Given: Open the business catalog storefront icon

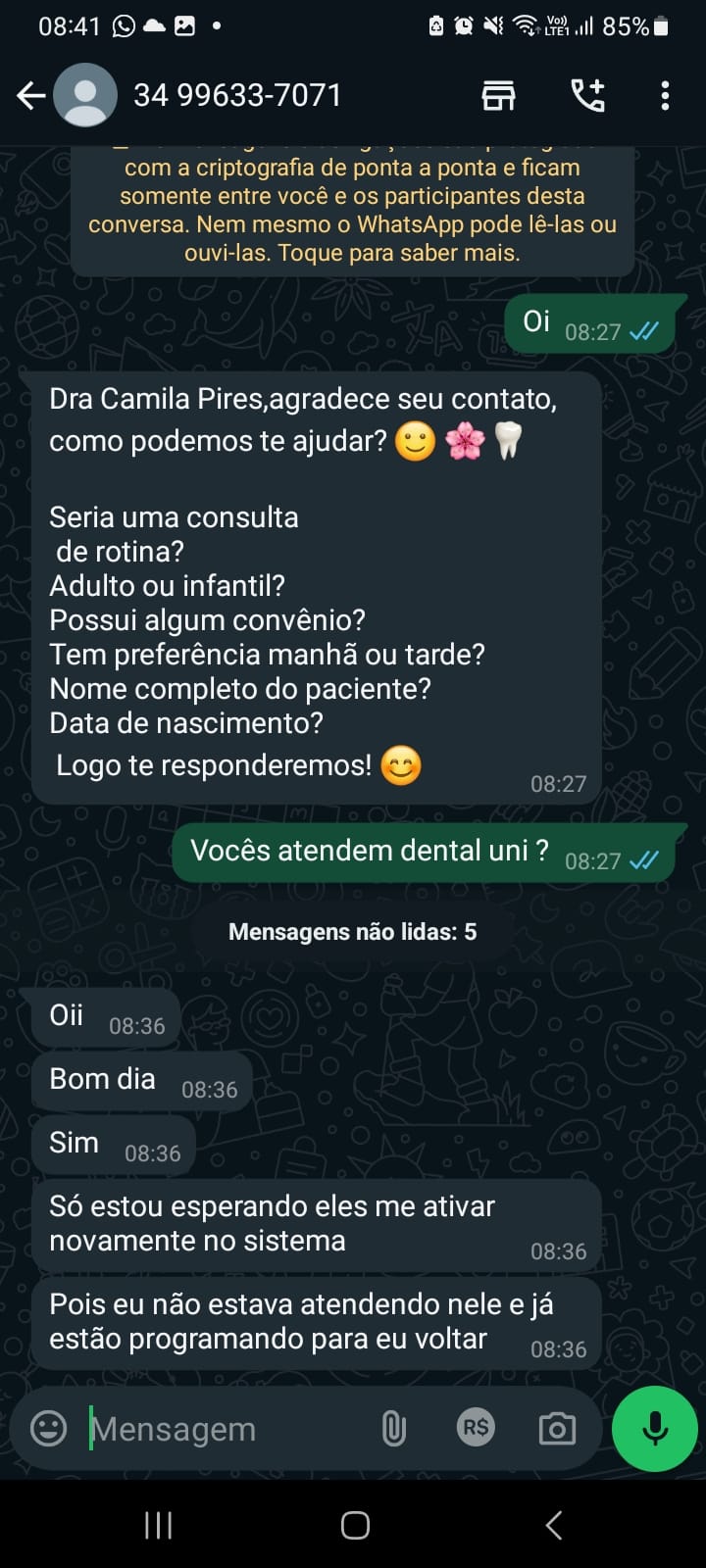Looking at the screenshot, I should point(498,95).
